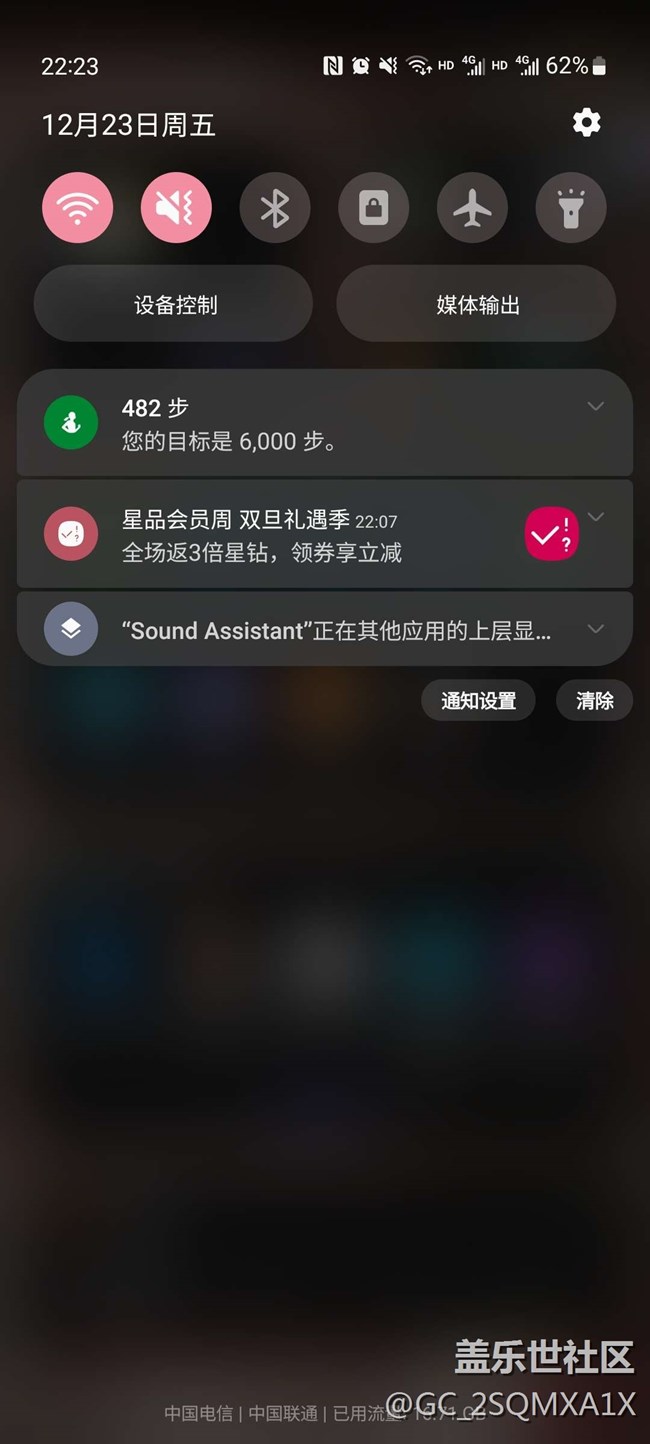Expand the 星品会员周 notification chevron
Viewport: 650px width, 1444px height.
point(596,517)
